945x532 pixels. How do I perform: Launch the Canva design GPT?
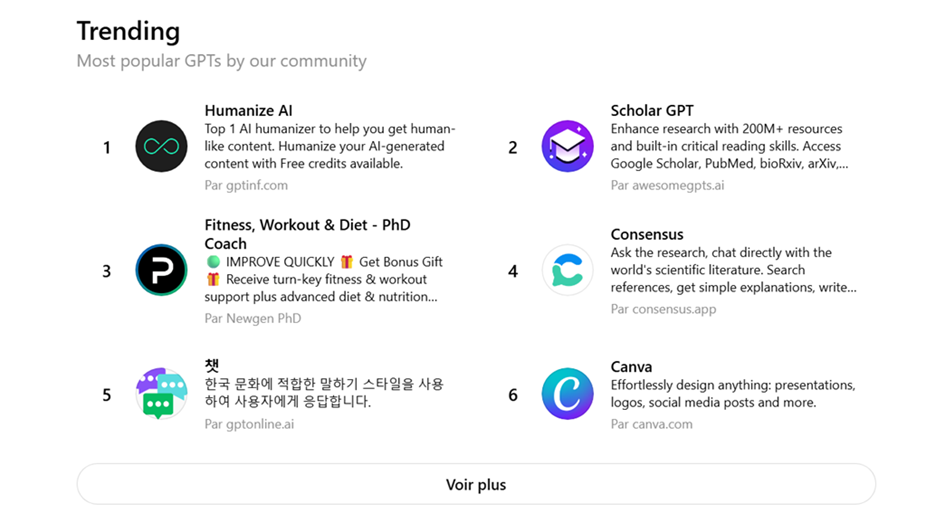(631, 367)
